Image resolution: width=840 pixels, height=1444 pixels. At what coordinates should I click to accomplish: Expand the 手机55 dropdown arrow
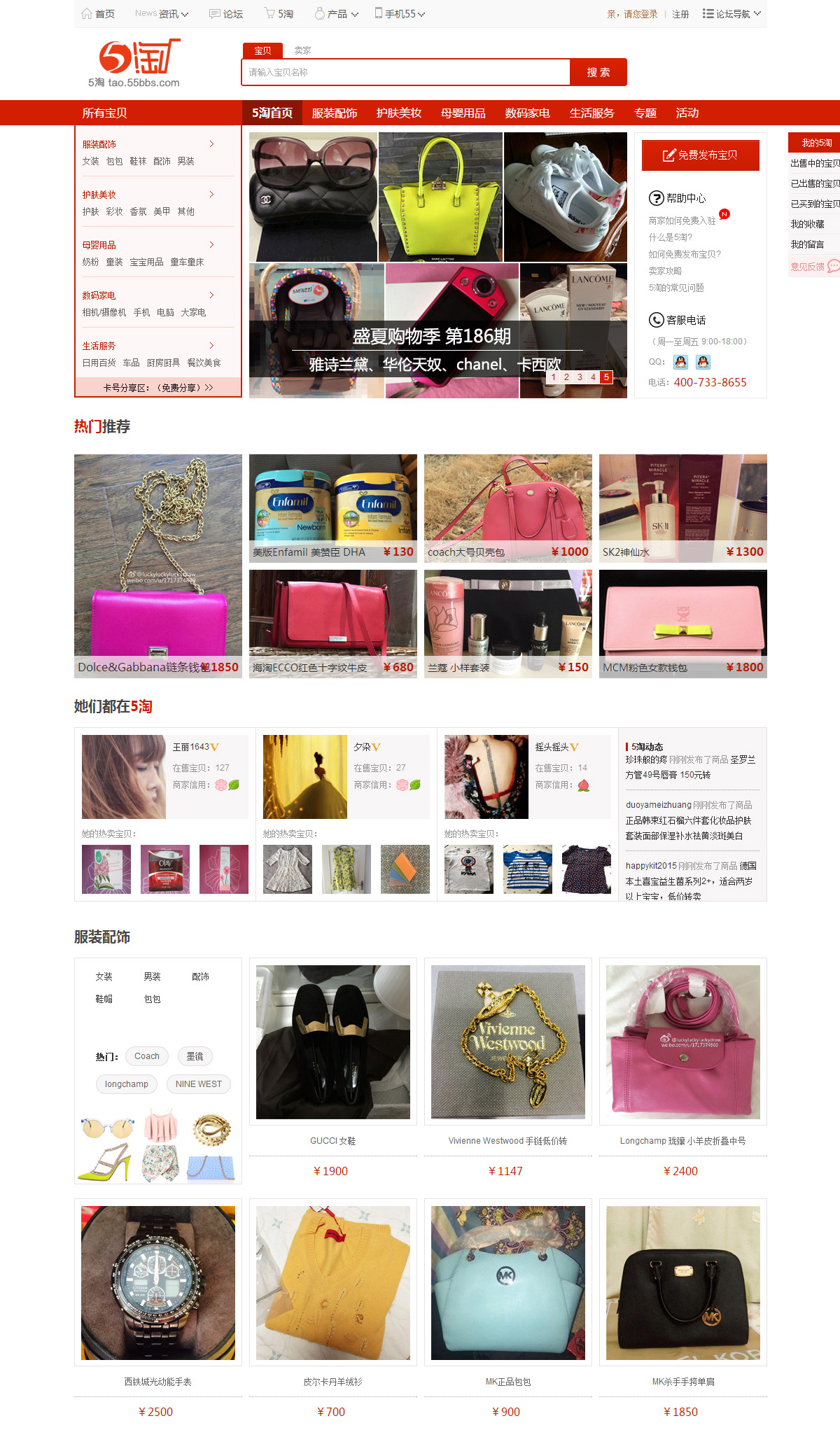point(423,13)
